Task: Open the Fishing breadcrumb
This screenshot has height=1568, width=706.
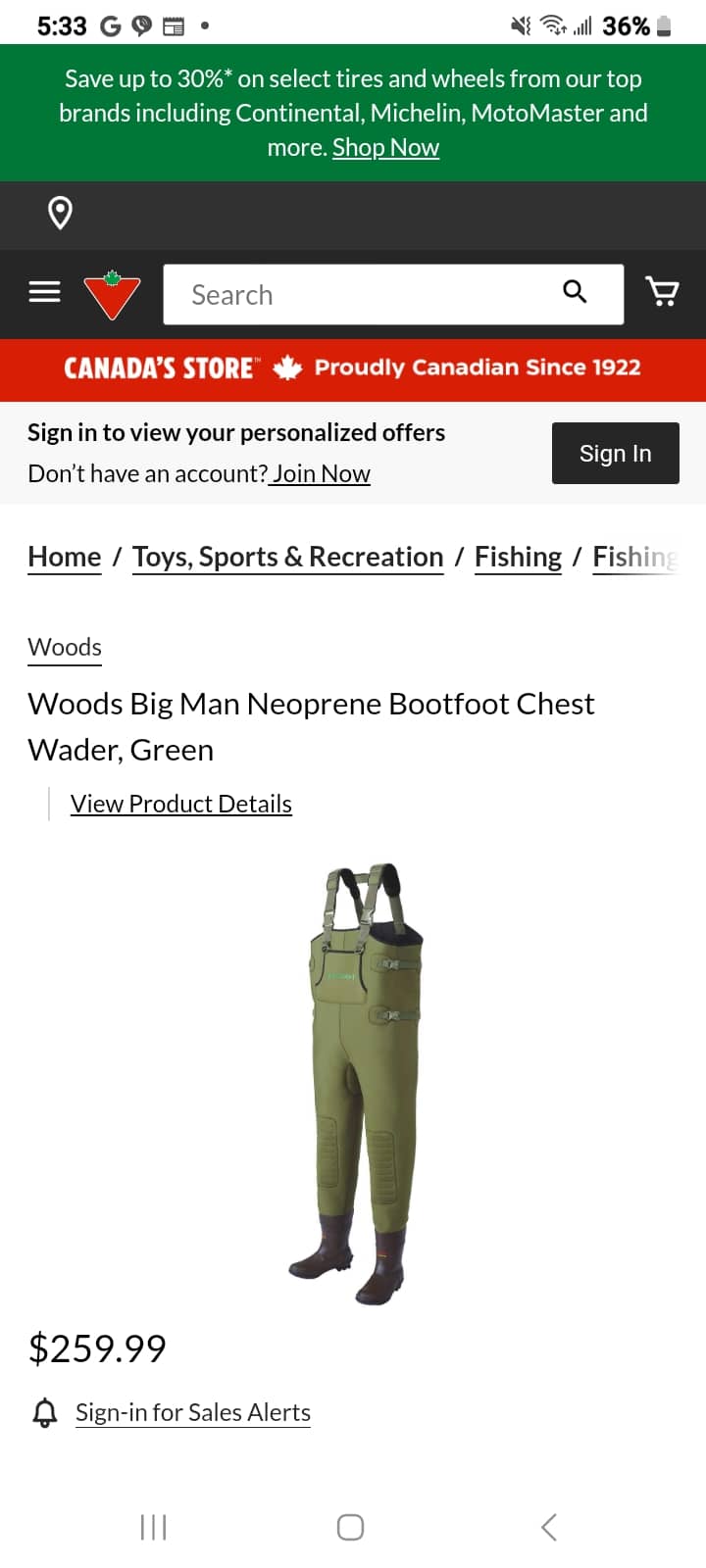Action: coord(518,556)
